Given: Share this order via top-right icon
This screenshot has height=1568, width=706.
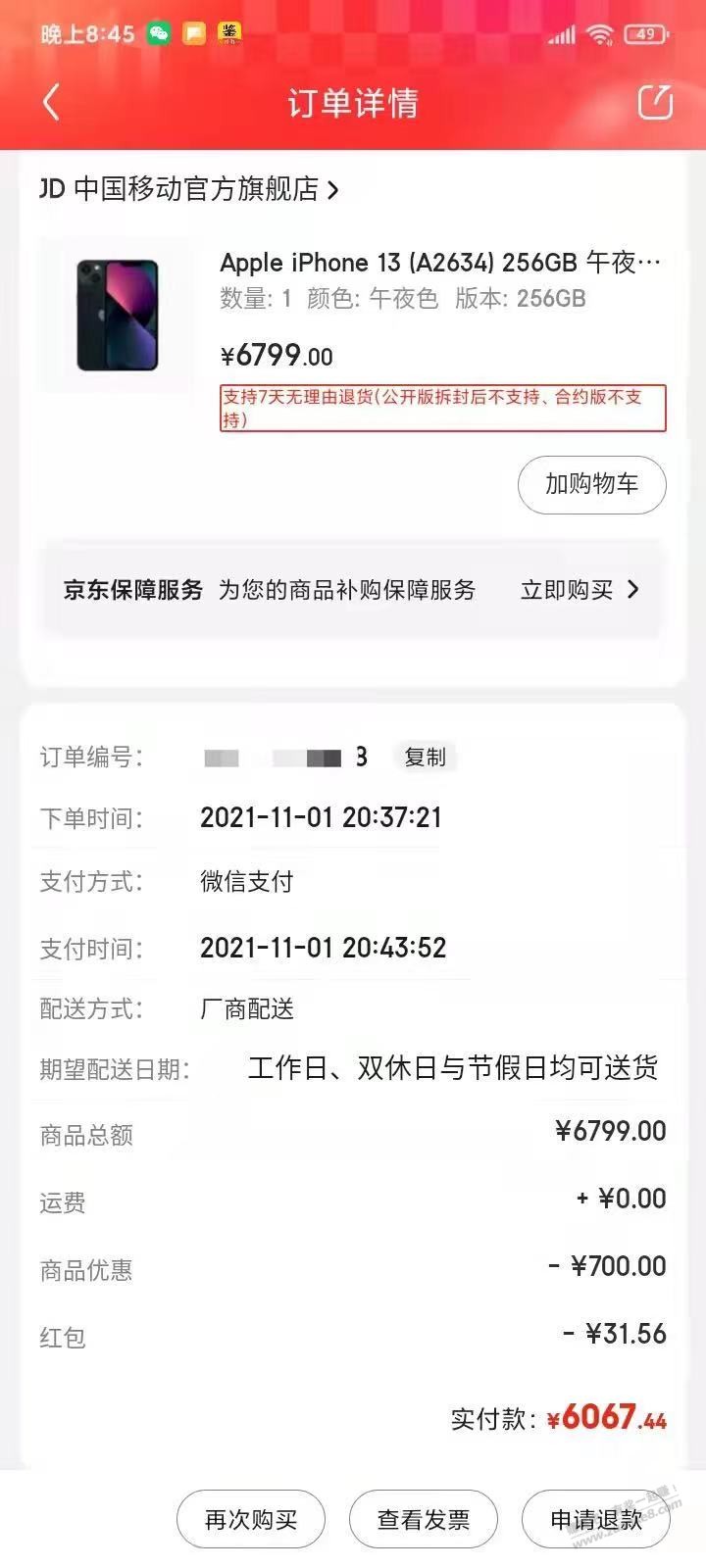Looking at the screenshot, I should click(655, 102).
